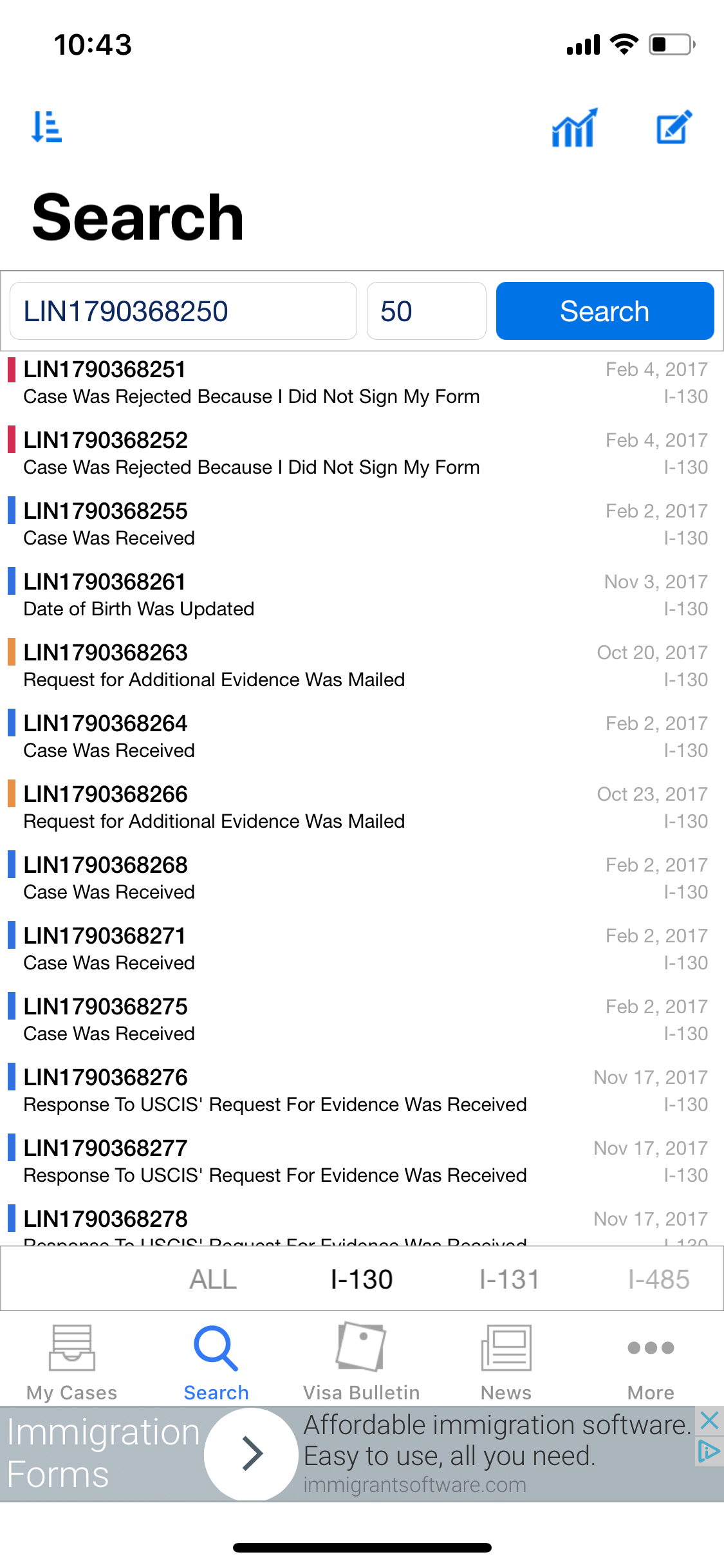
Task: Open case LIN1790368276
Action: click(362, 1091)
